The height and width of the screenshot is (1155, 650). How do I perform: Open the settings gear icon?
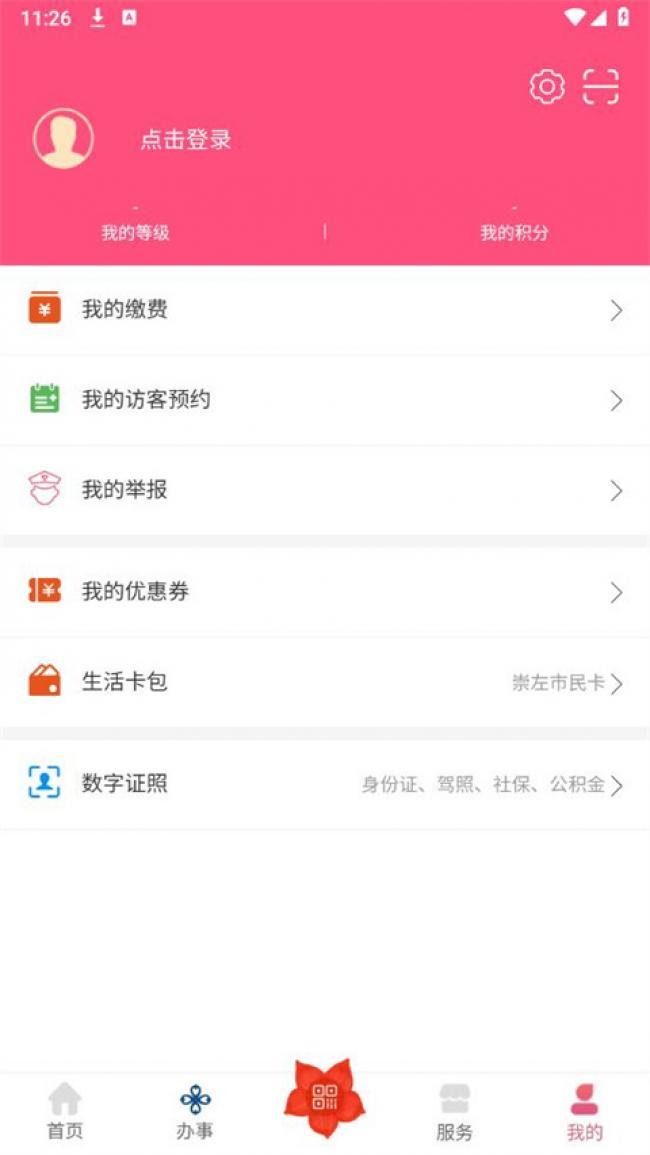[x=547, y=87]
